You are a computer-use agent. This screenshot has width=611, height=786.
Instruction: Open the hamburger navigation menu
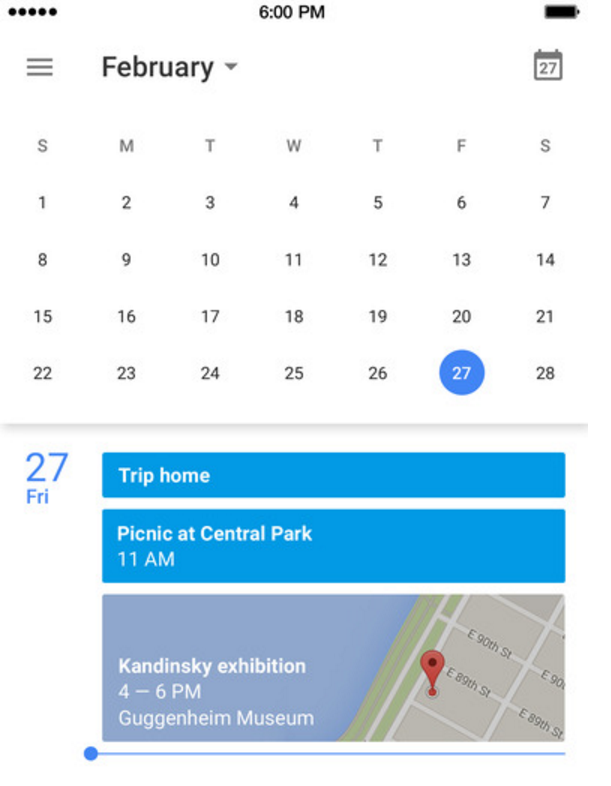click(x=40, y=68)
